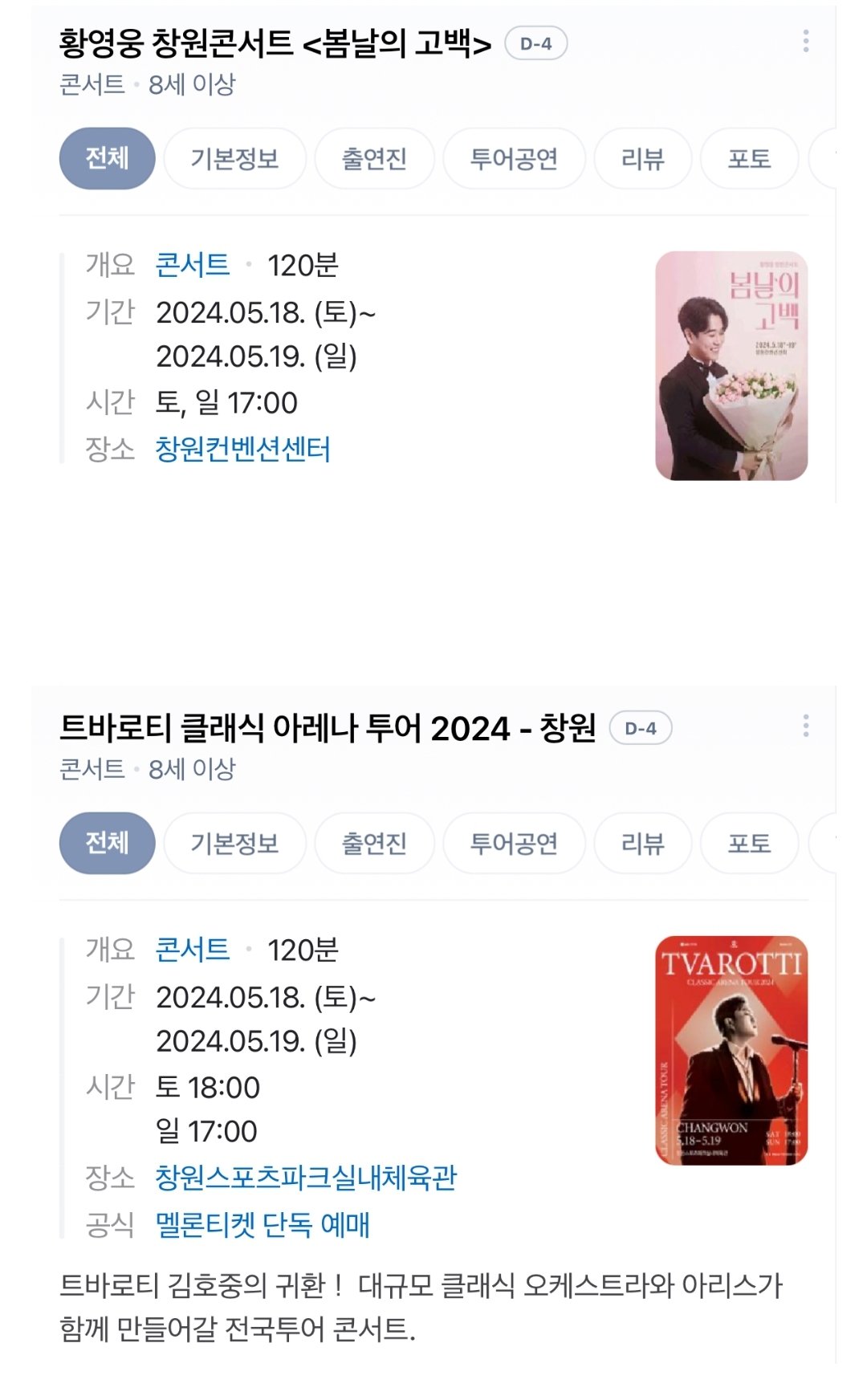Screen dimensions: 867x1400
Task: Open 멜론티켓 단독 예매 link
Action: pos(263,1227)
